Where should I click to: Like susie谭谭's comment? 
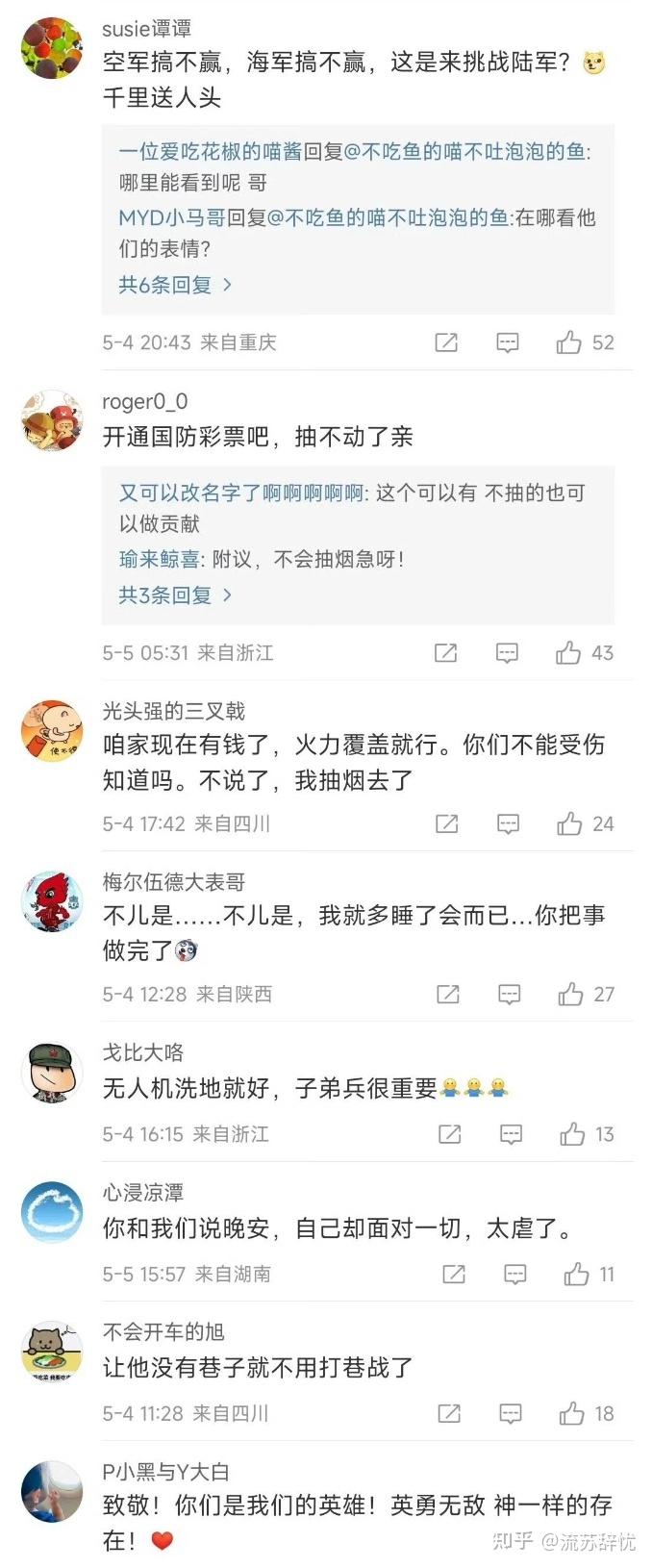coord(569,342)
